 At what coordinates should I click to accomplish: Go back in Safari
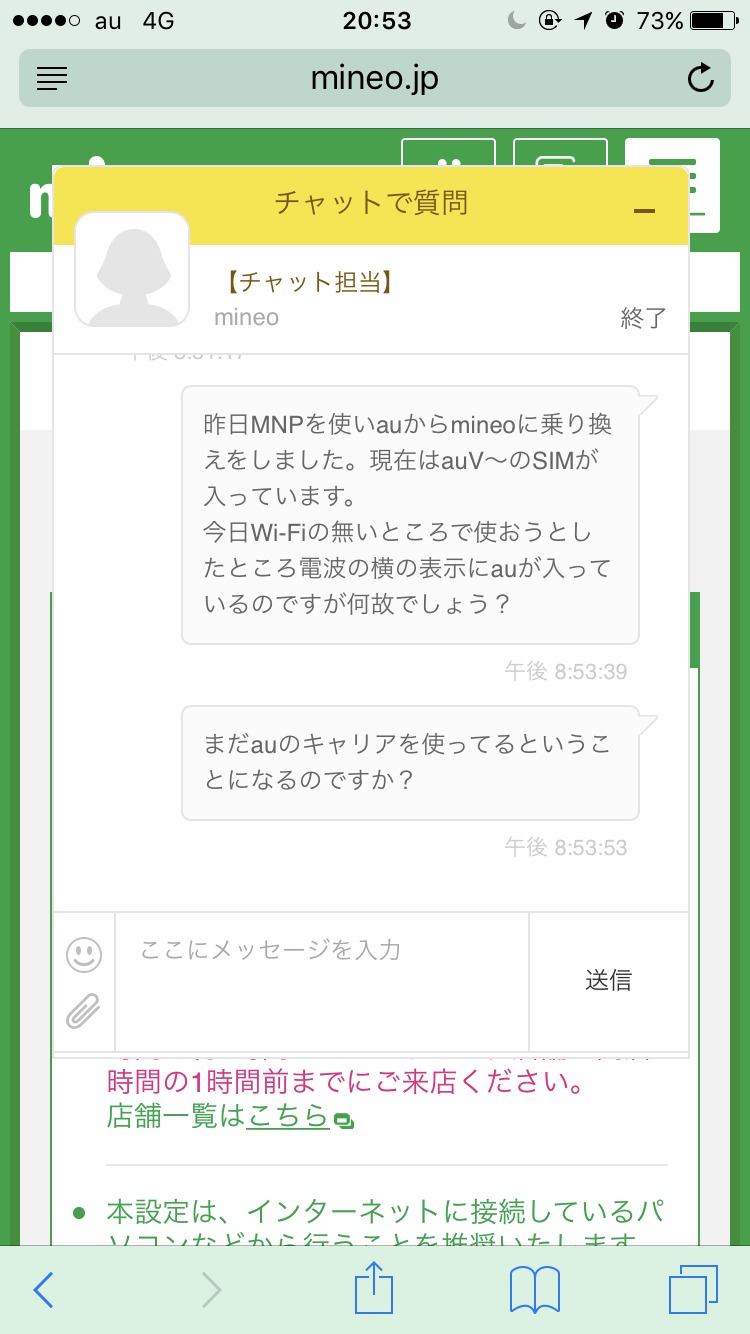pos(43,1290)
